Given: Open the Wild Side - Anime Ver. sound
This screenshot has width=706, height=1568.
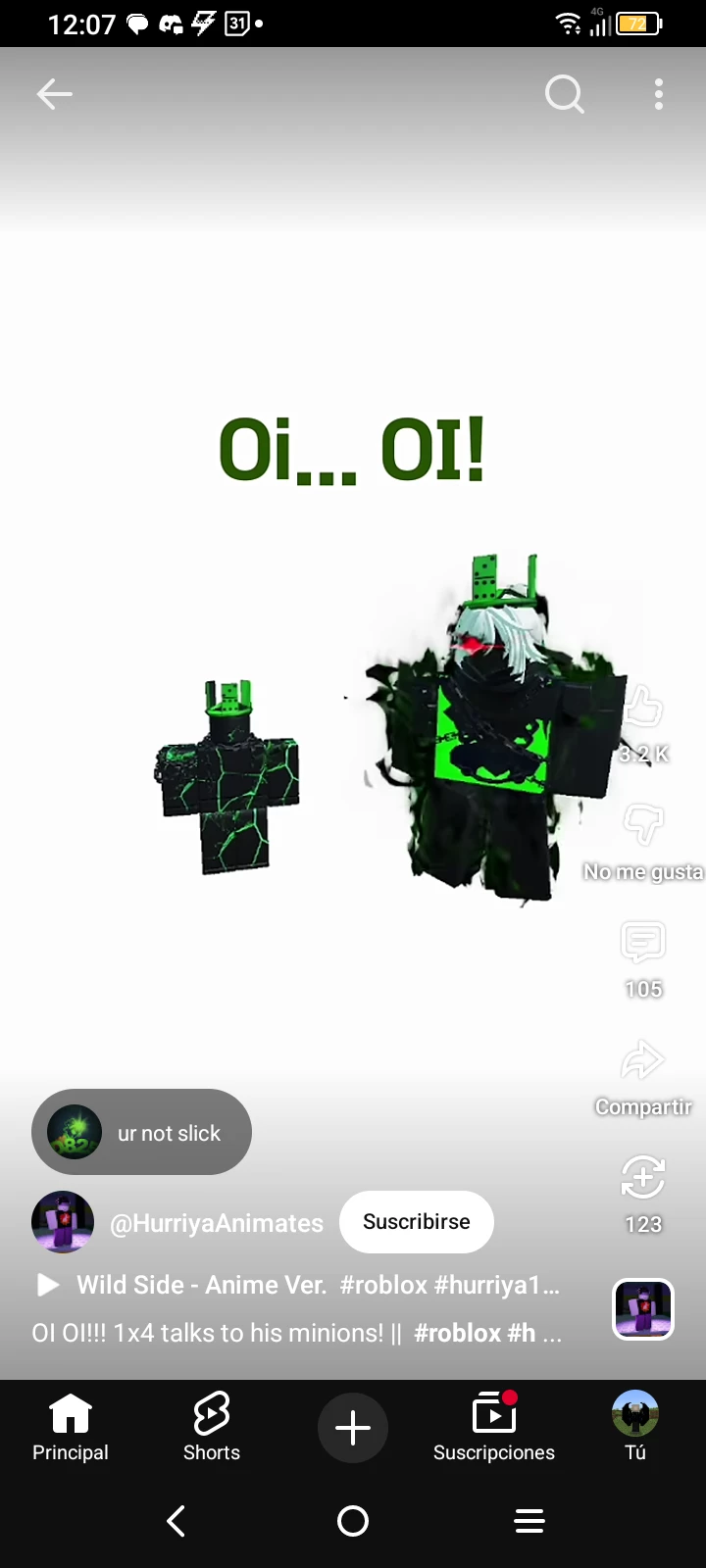Looking at the screenshot, I should coord(201,1285).
